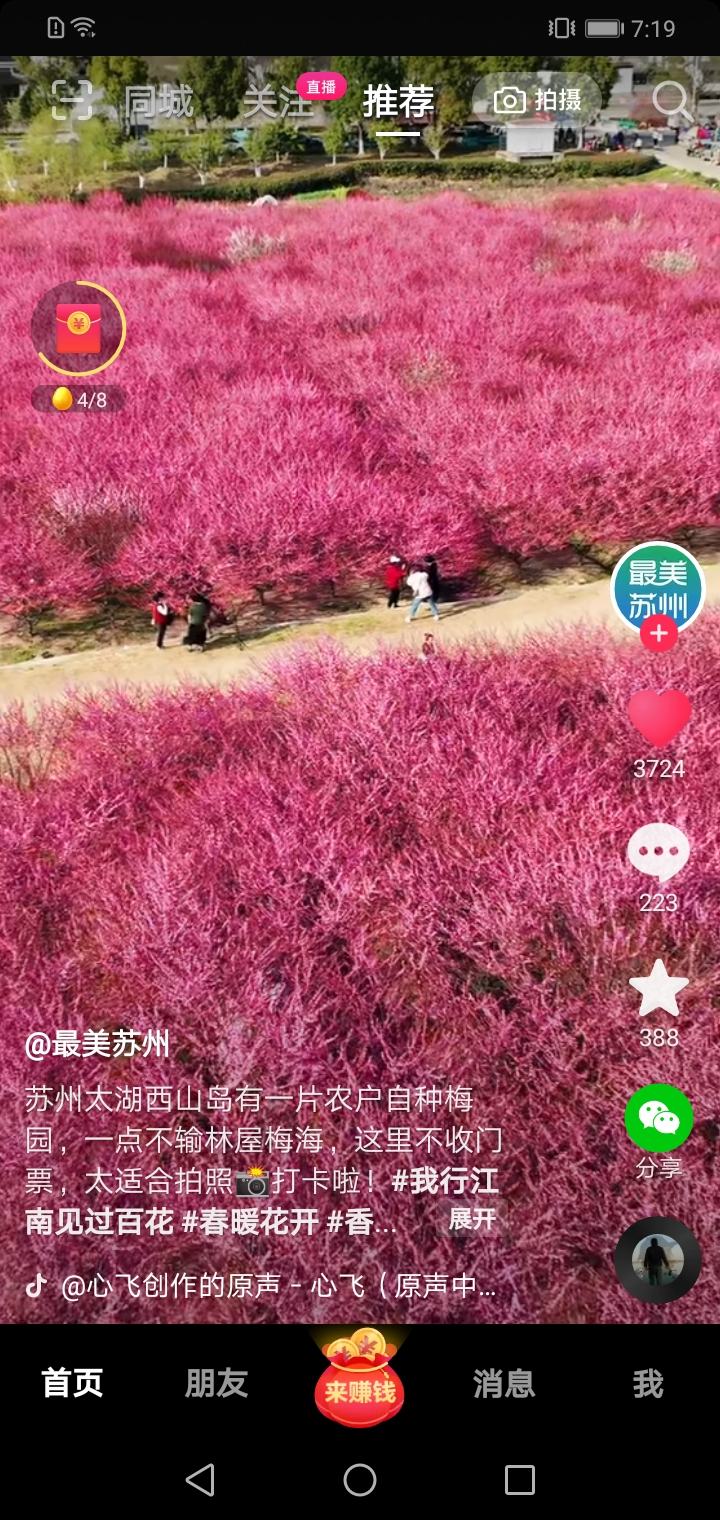Open the comments with 223 replies
The image size is (720, 1520).
pos(658,853)
